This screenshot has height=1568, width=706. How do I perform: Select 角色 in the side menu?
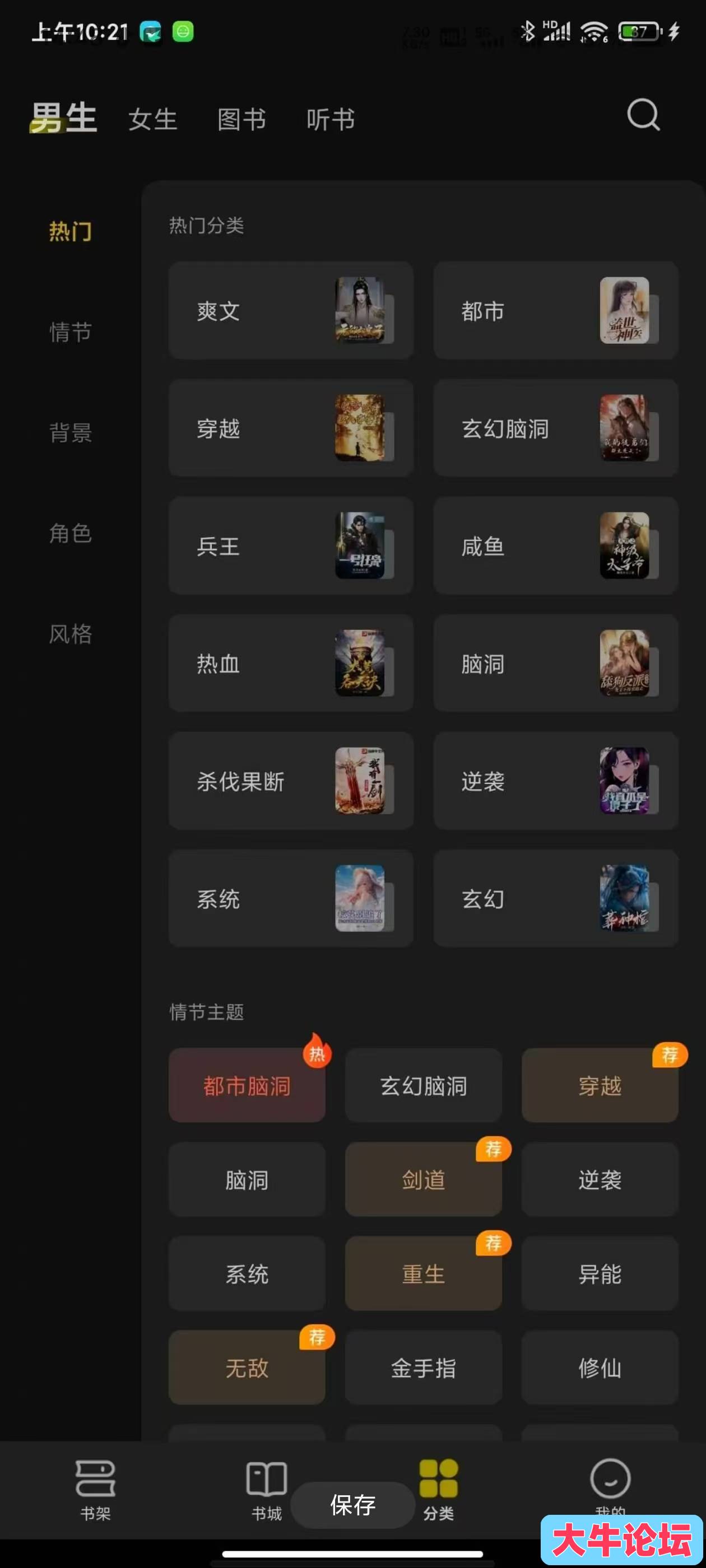[x=71, y=533]
